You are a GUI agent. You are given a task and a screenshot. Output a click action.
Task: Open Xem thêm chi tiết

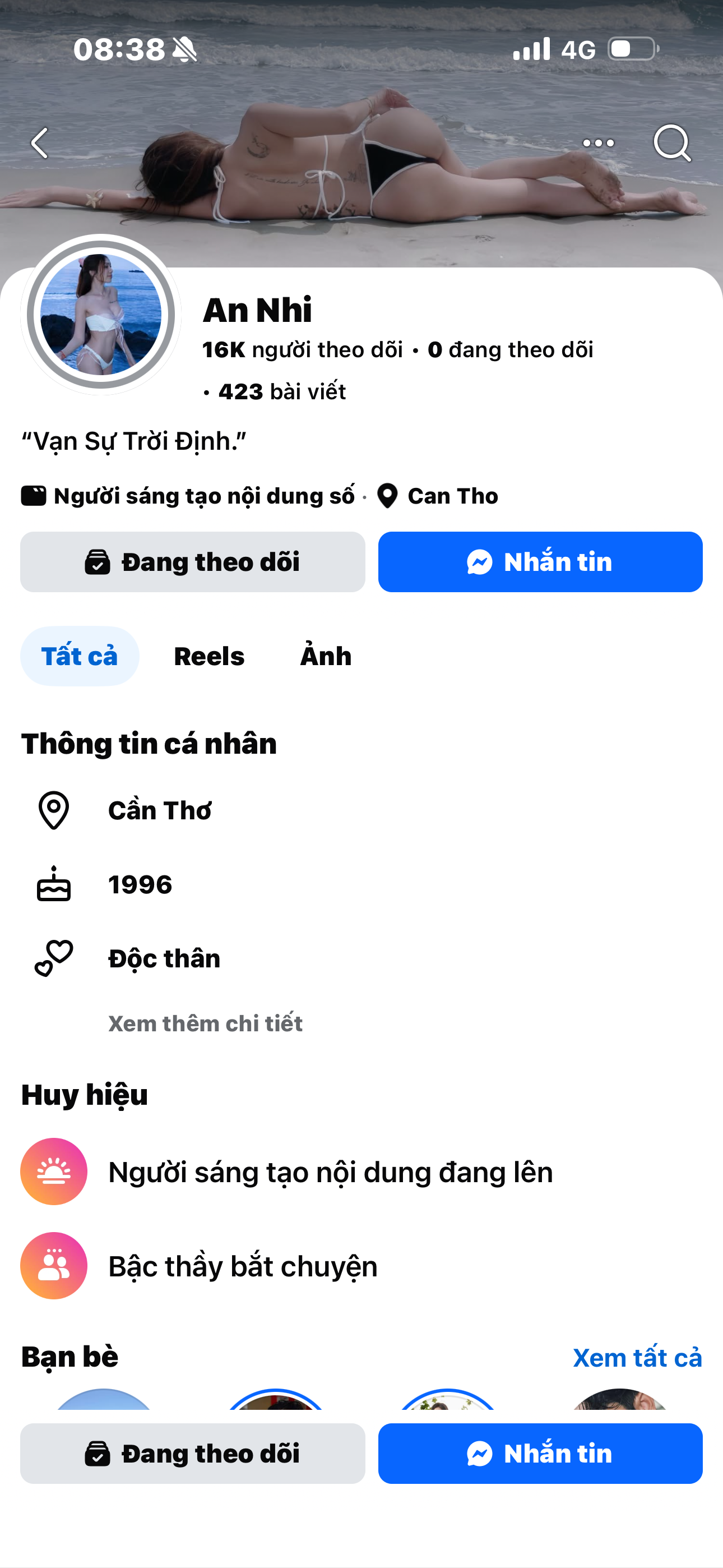pyautogui.click(x=205, y=1023)
